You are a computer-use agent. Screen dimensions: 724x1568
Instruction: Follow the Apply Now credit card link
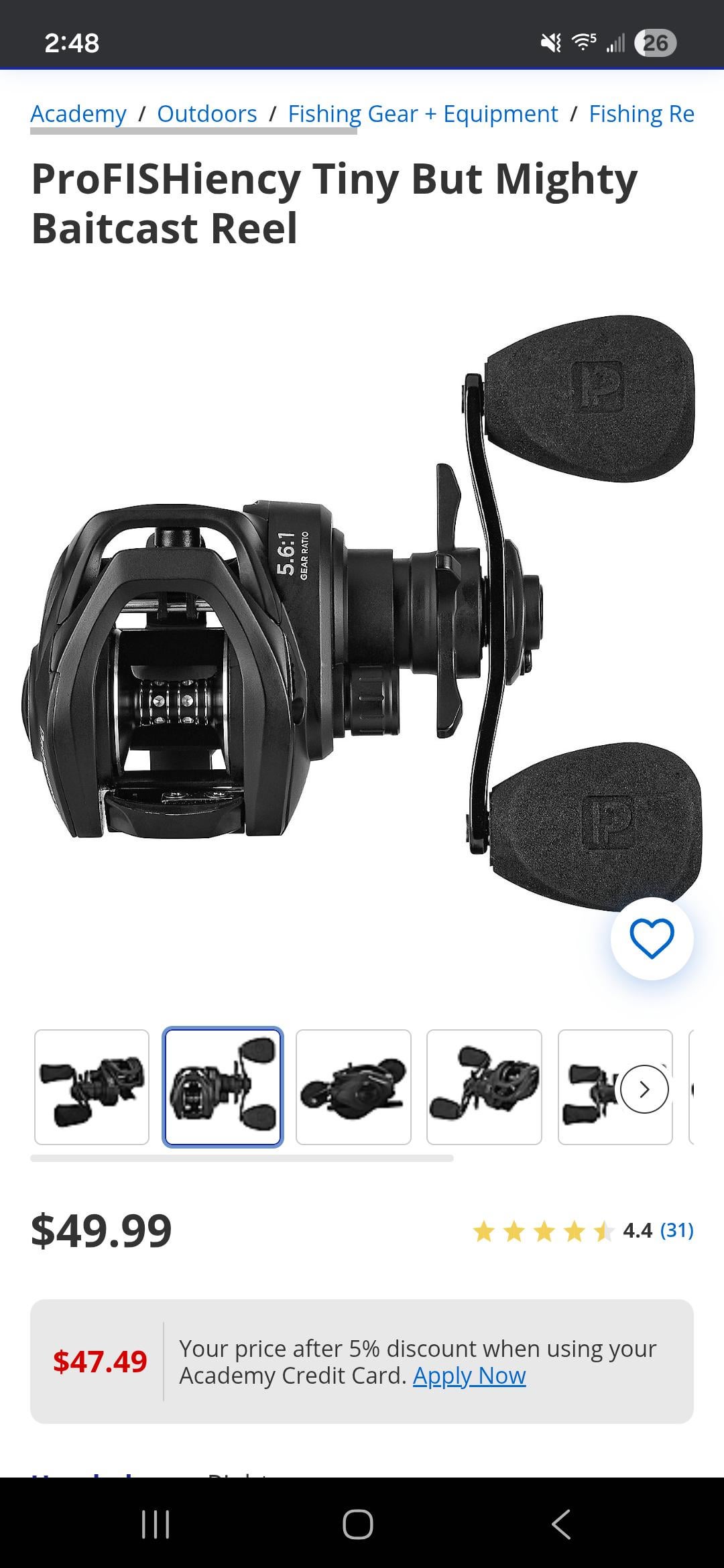coord(469,1376)
